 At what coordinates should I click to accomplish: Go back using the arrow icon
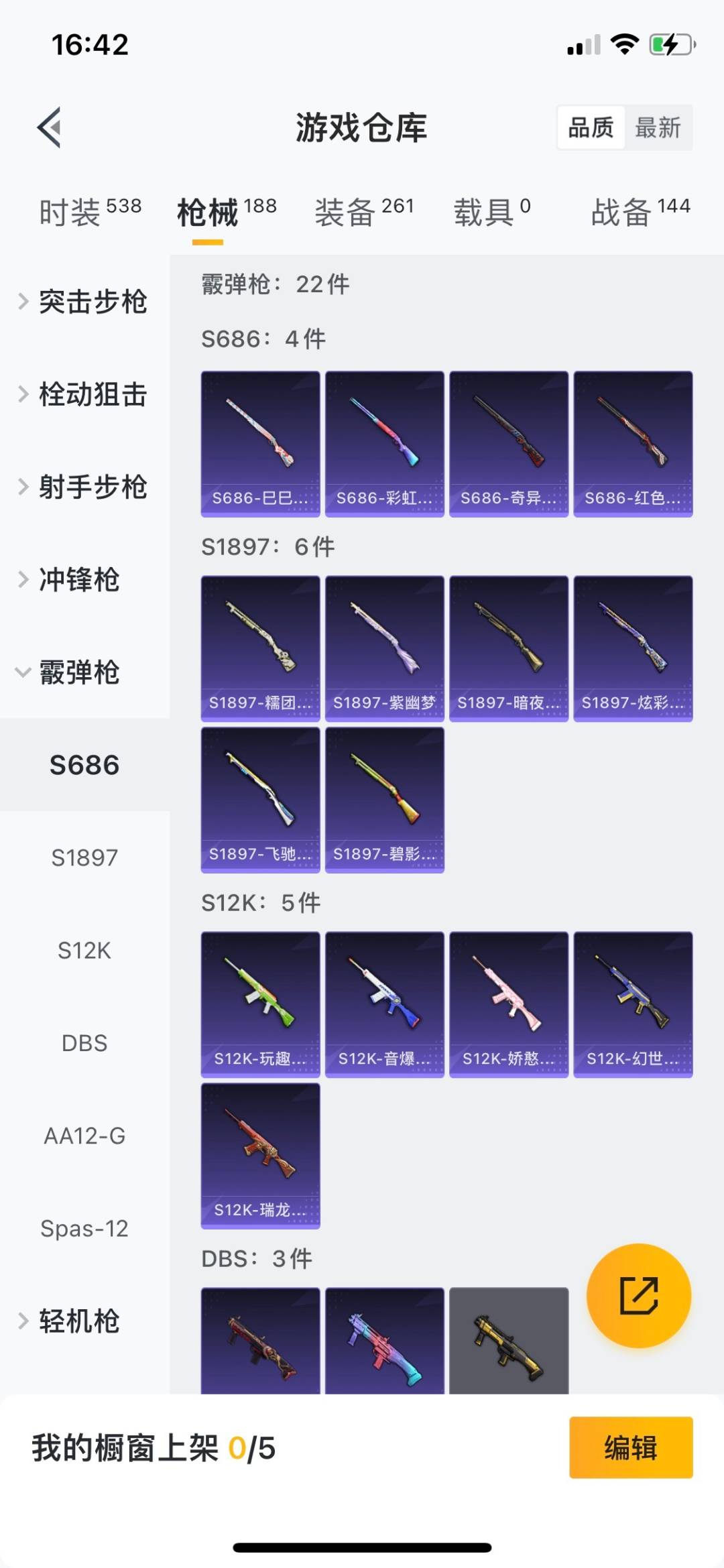click(50, 127)
